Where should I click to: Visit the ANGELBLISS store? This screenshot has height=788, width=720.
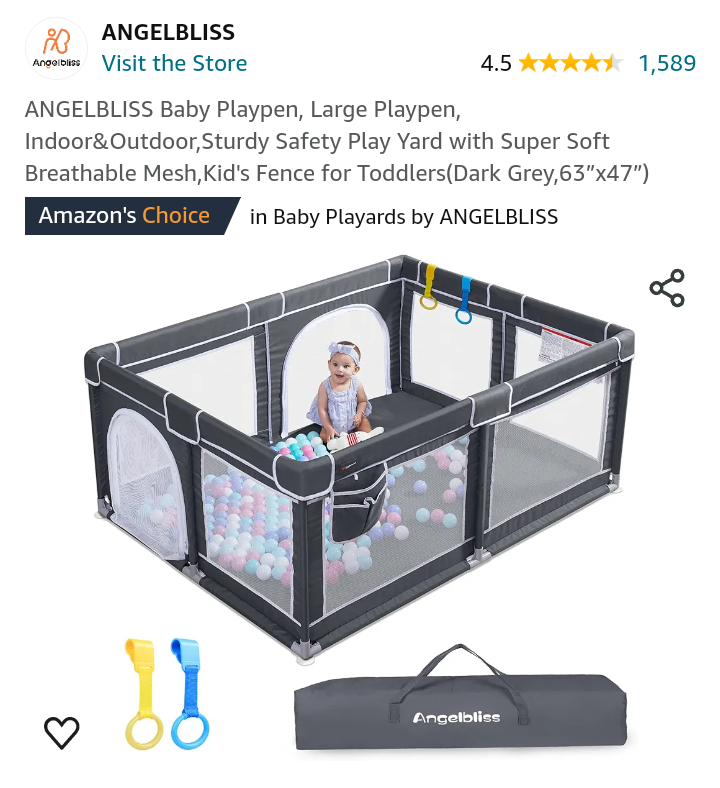pyautogui.click(x=174, y=63)
